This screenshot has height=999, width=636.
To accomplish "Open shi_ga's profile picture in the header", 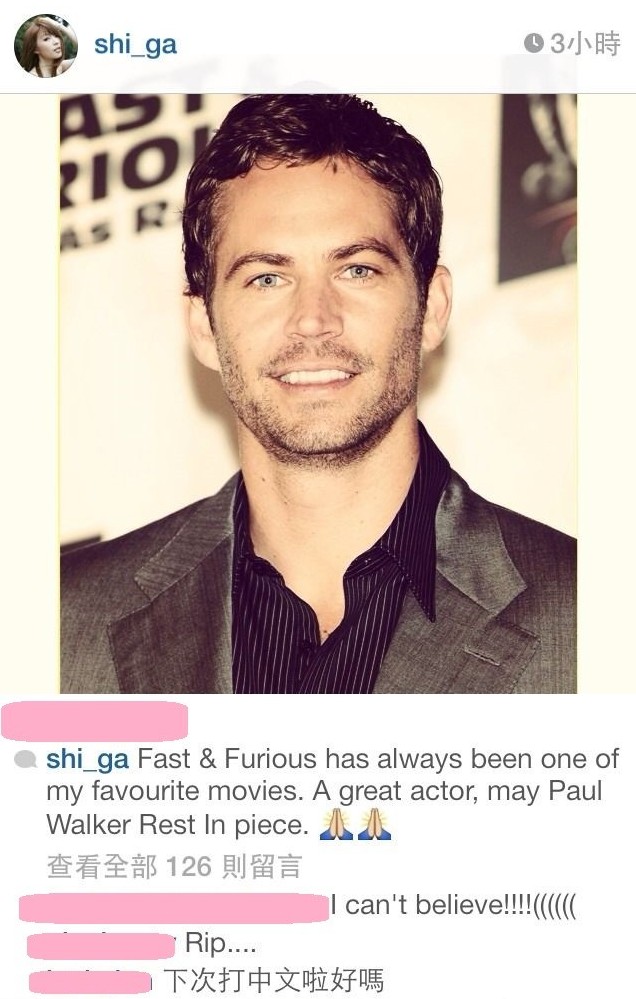I will [46, 45].
